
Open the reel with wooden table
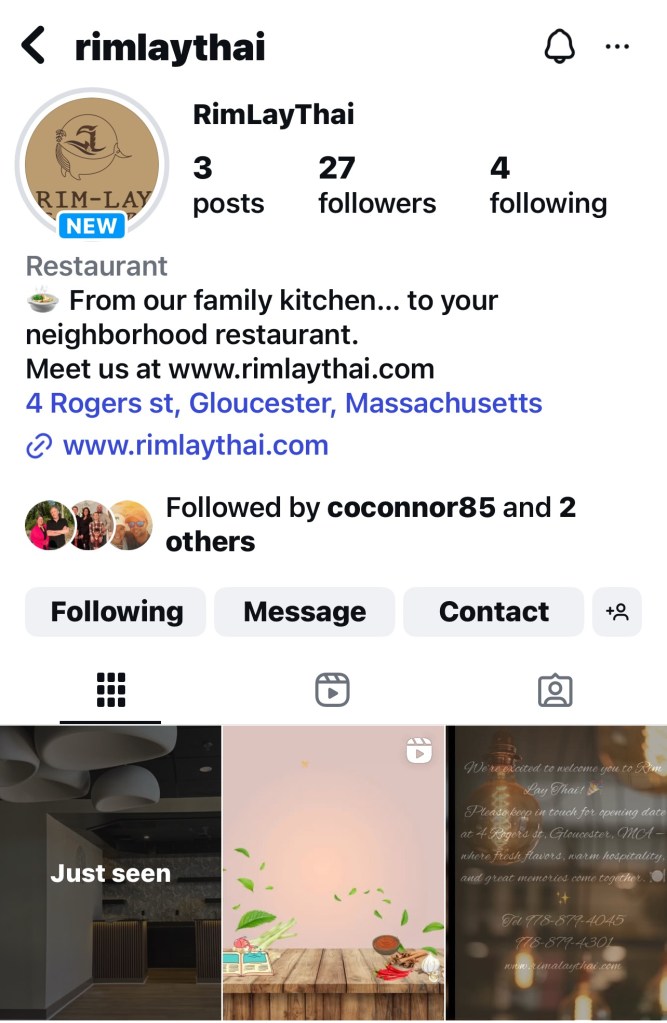(333, 873)
